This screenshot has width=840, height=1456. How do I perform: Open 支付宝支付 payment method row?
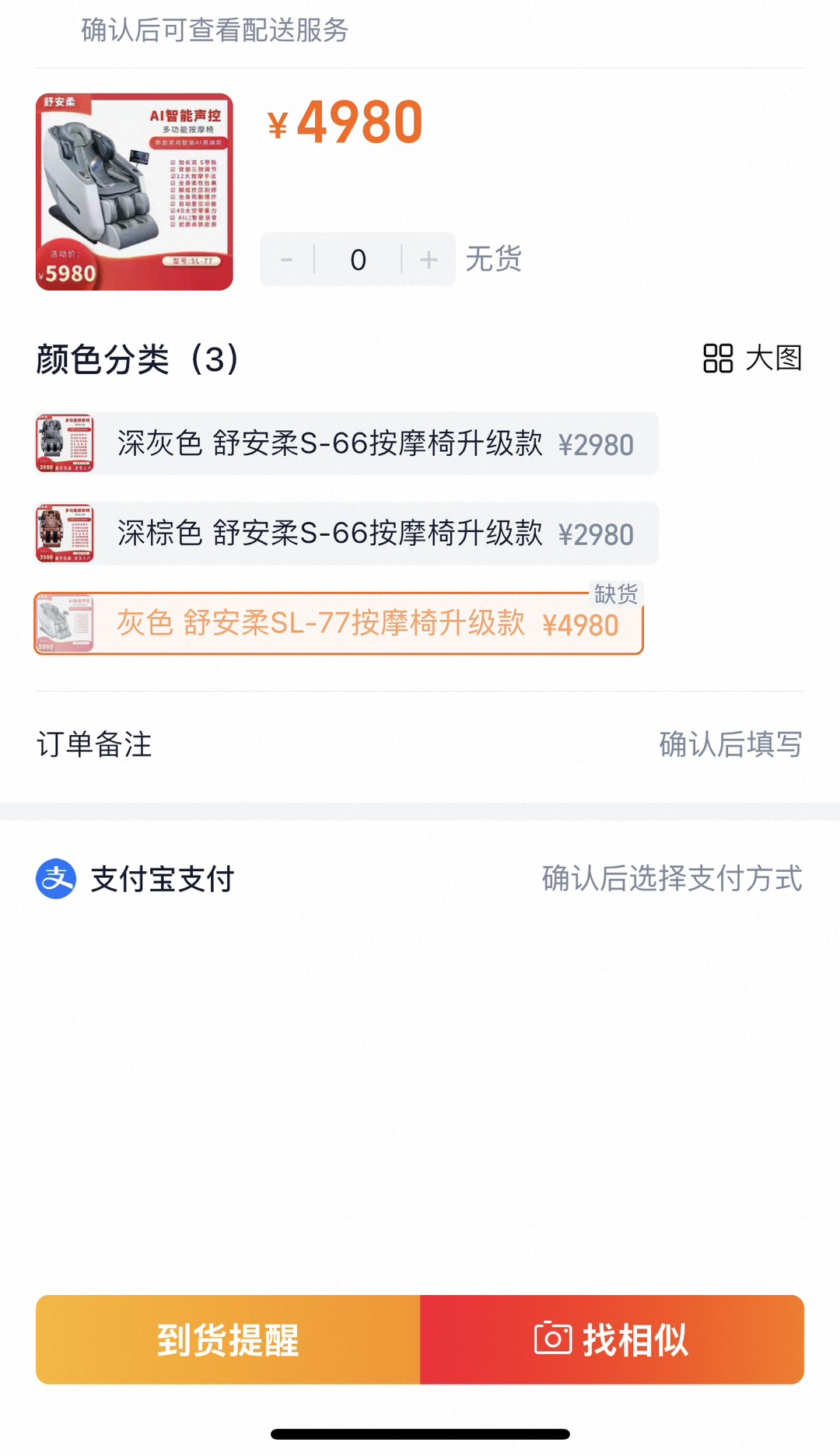(420, 879)
